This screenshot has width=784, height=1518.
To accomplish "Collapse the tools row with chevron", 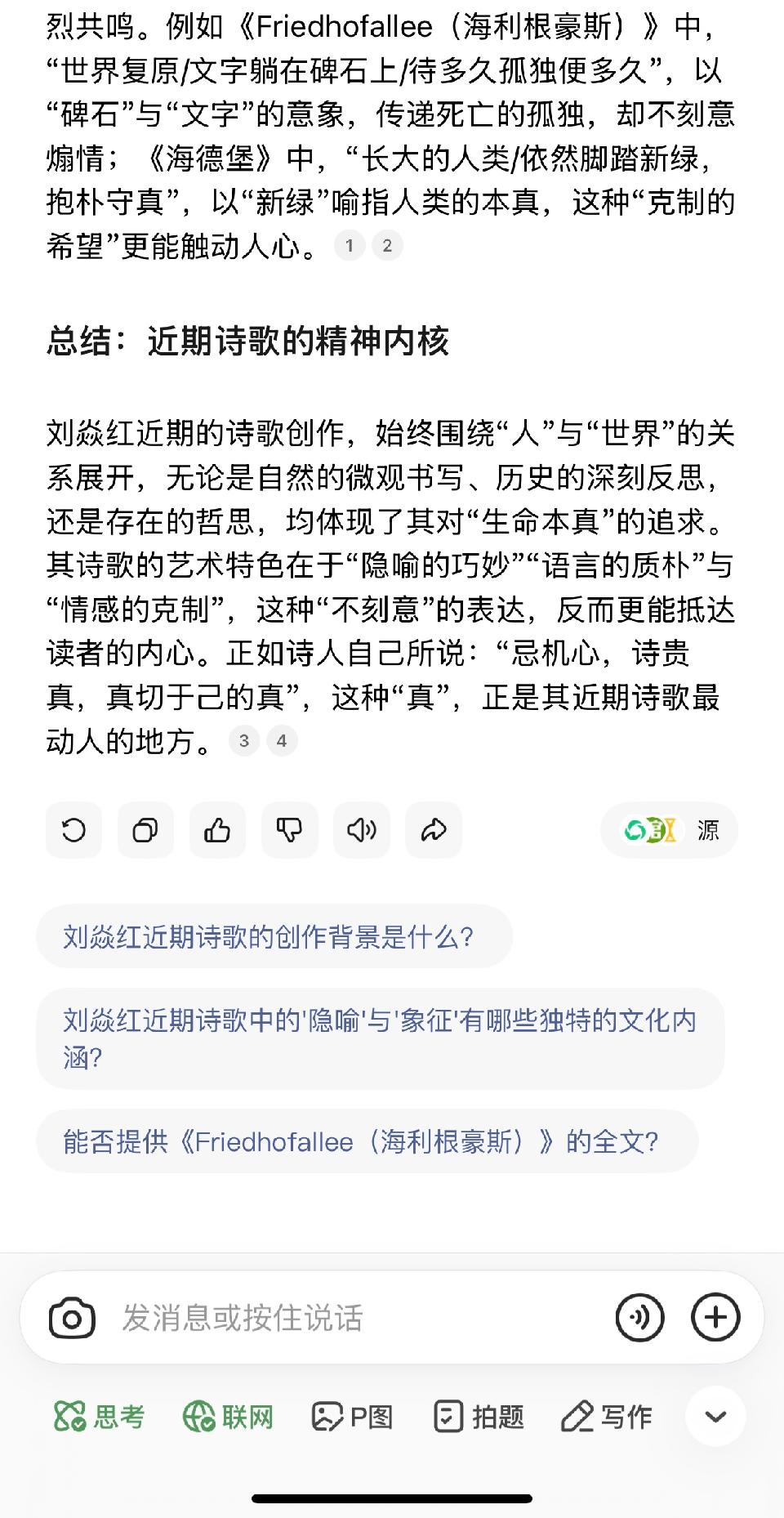I will [715, 1417].
